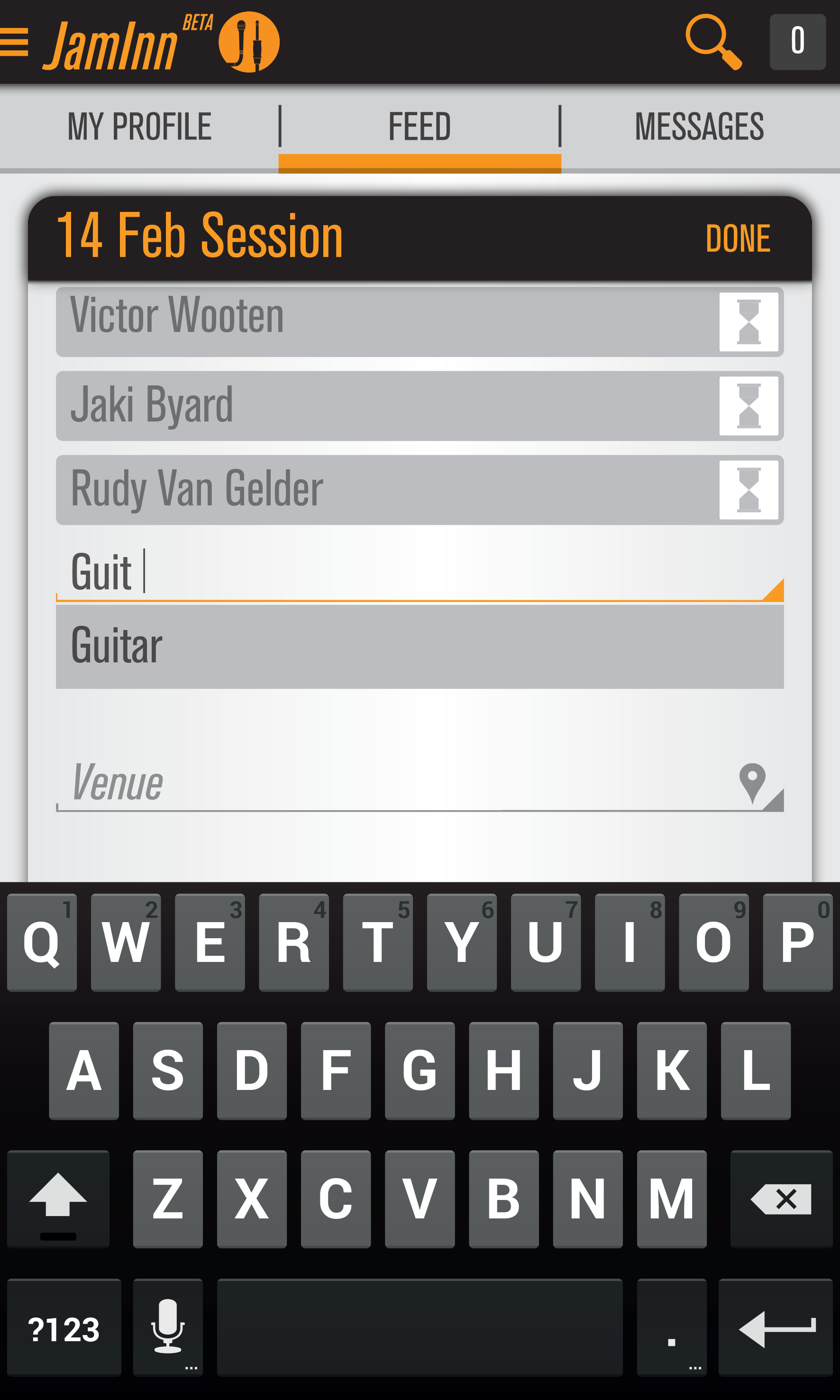Hit the backspace key on the keyboard
The height and width of the screenshot is (1400, 840).
[781, 1199]
